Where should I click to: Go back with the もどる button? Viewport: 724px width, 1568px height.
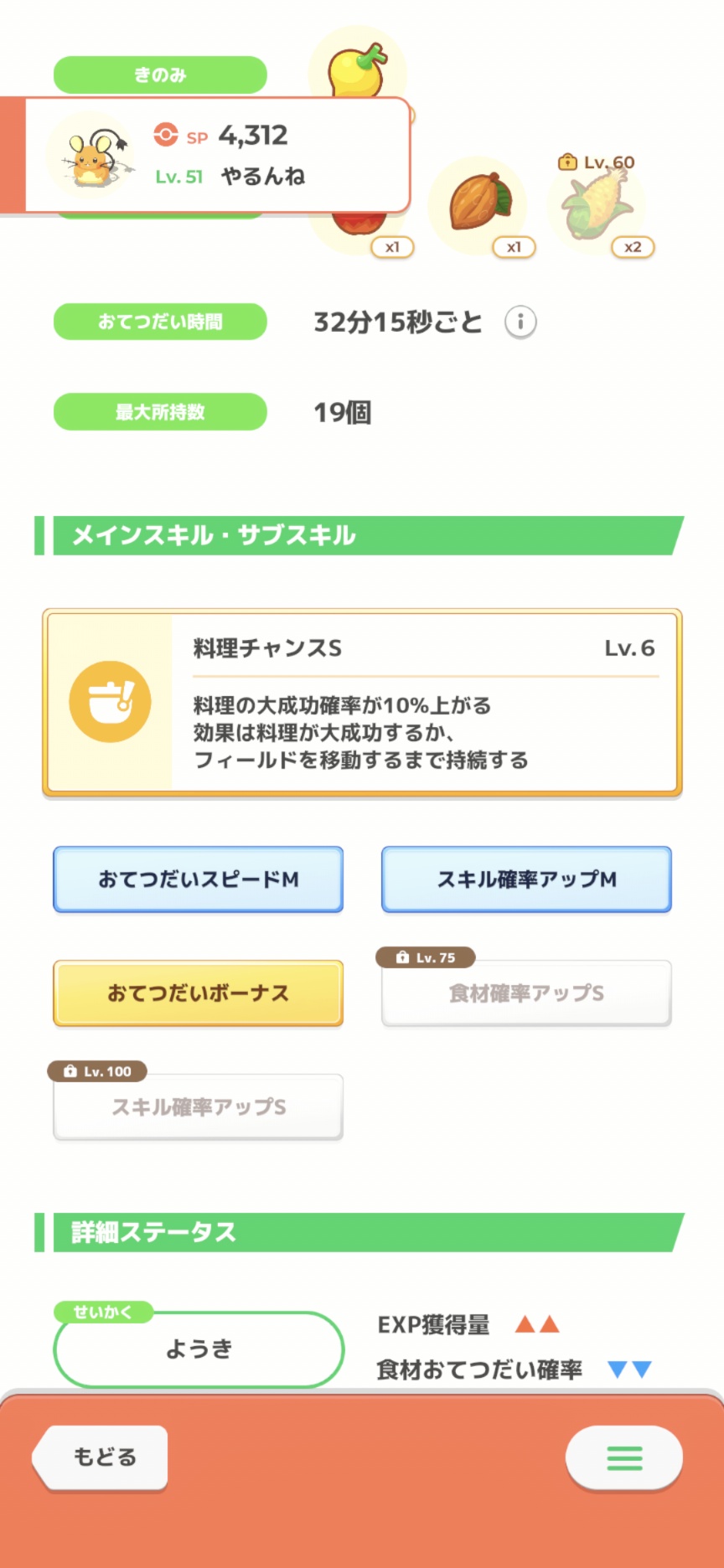coord(101,1457)
